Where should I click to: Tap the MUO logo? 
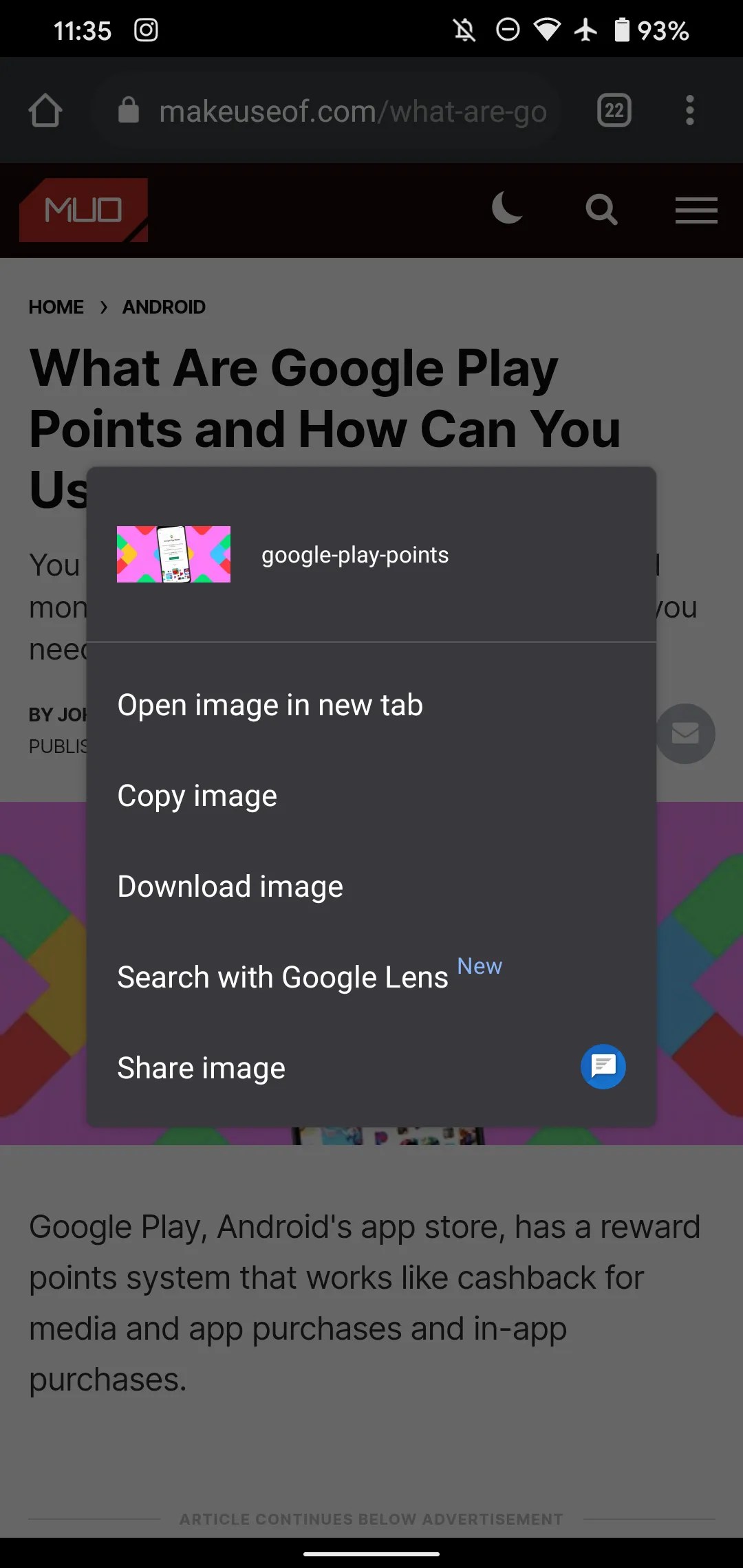pyautogui.click(x=83, y=209)
